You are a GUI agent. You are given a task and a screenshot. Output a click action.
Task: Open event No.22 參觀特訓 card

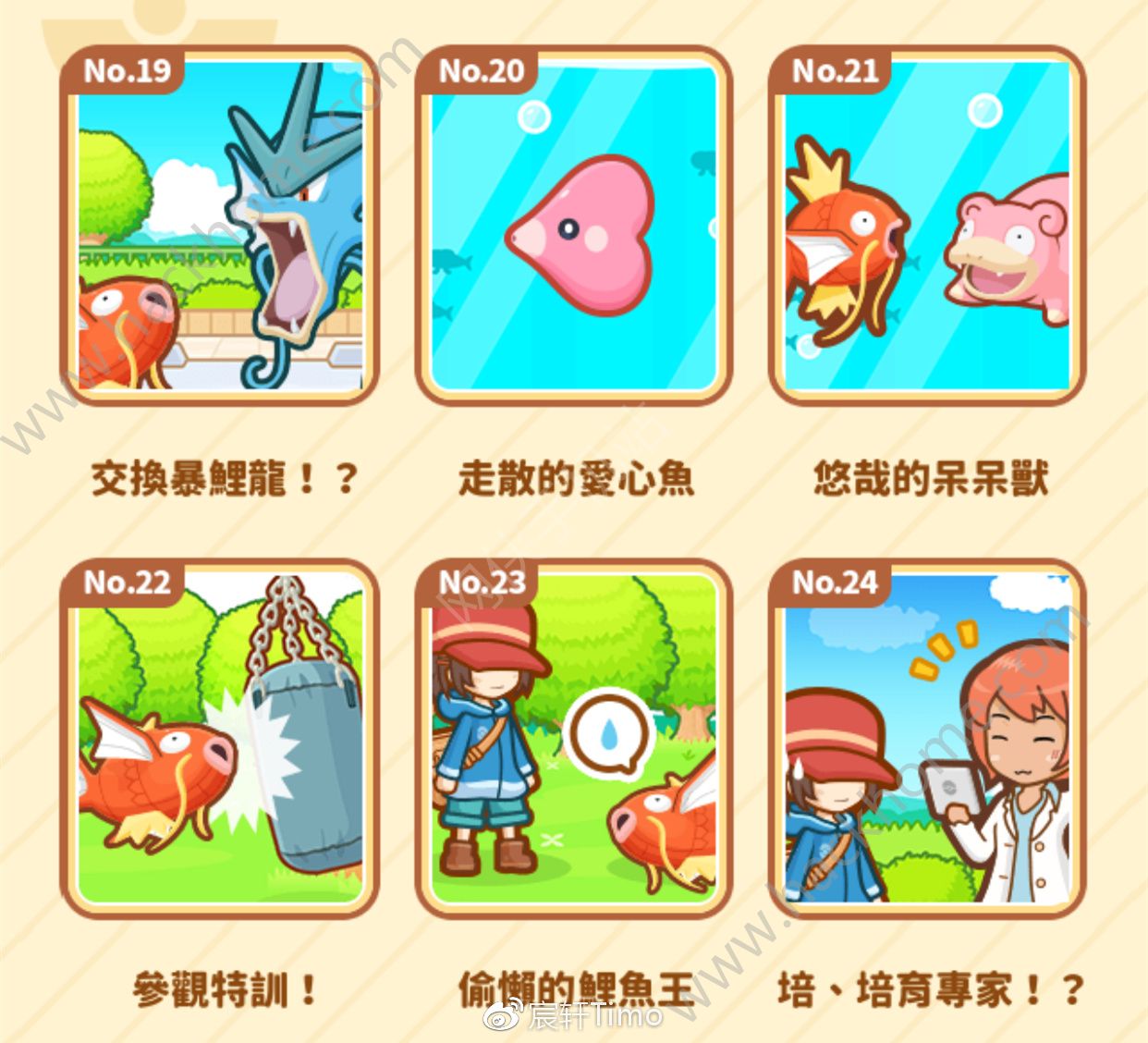point(220,738)
